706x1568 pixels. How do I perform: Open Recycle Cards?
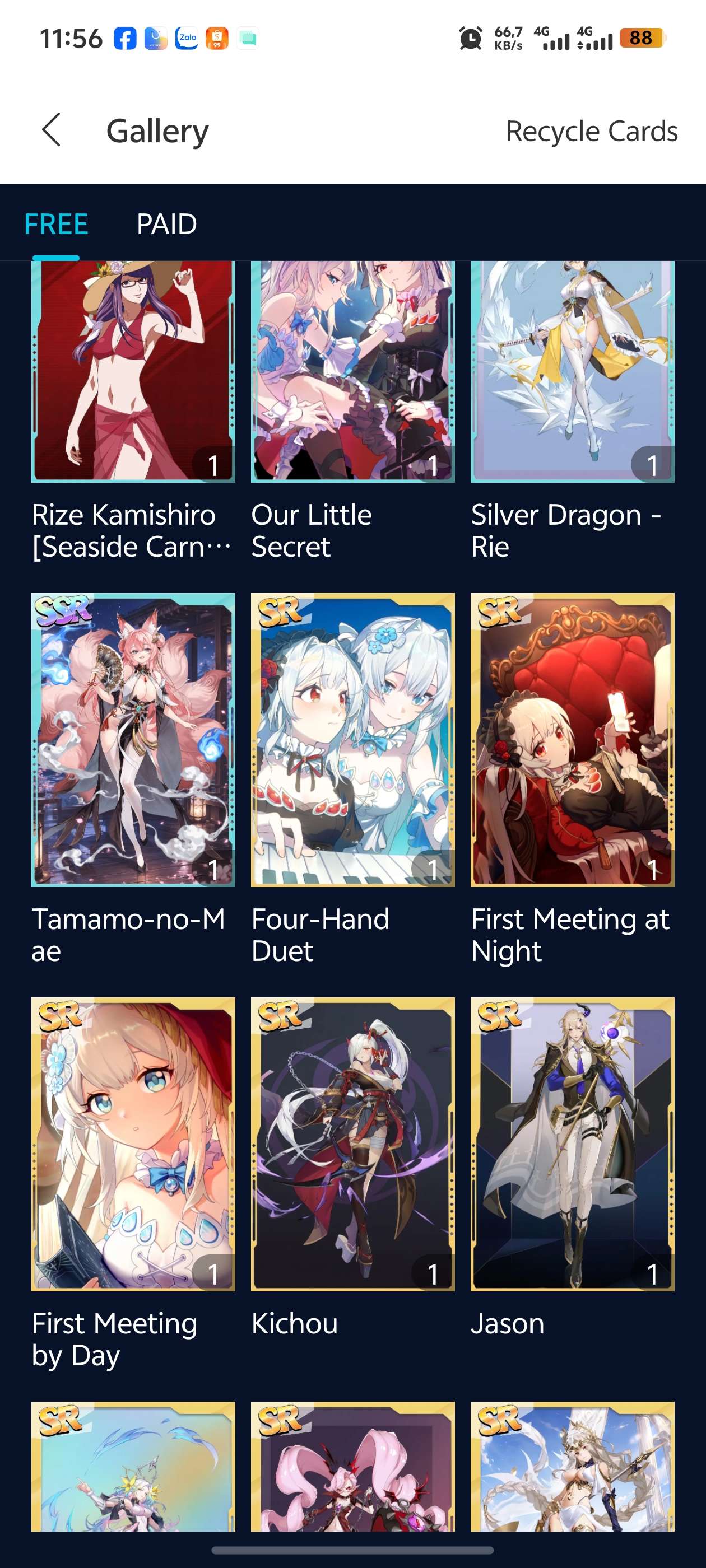point(592,131)
